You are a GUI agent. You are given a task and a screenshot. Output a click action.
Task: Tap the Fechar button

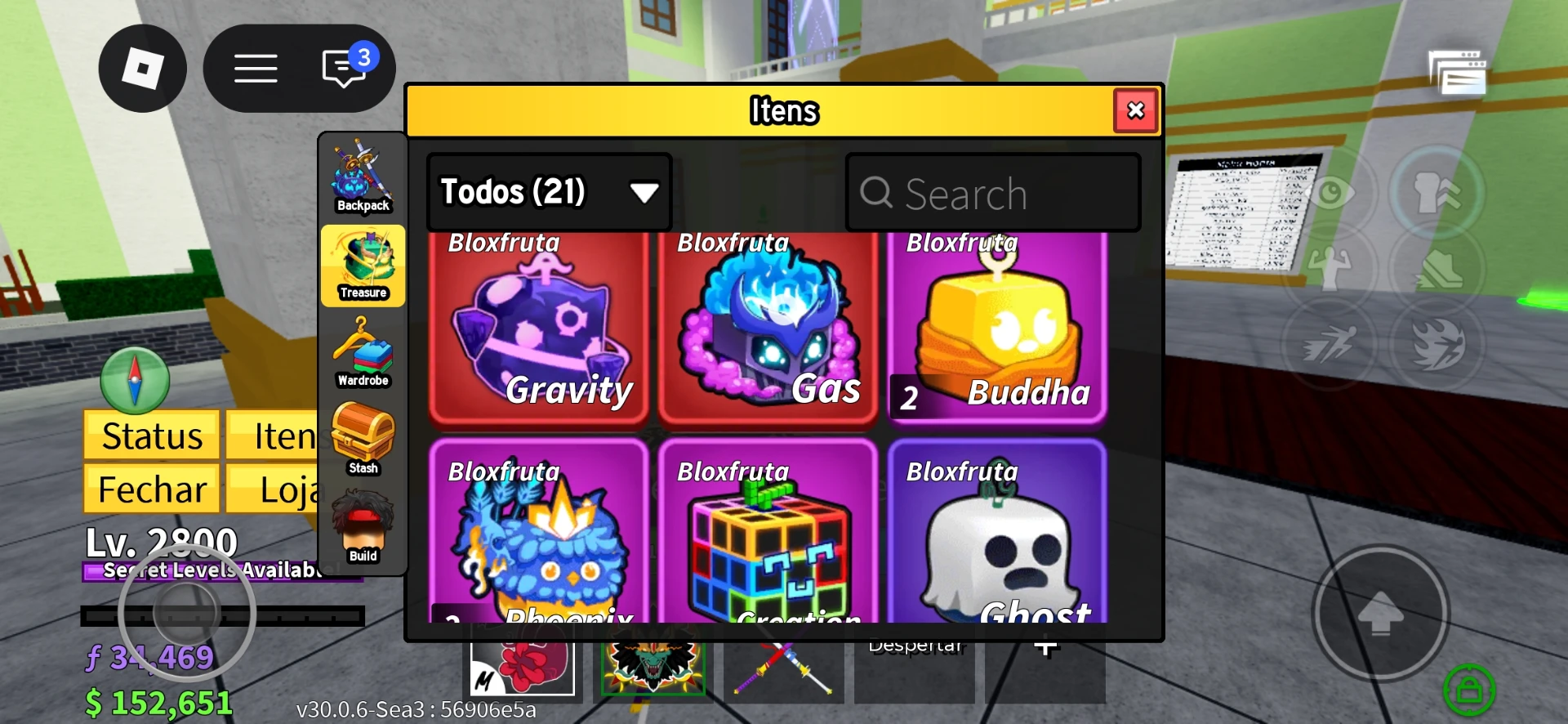click(152, 489)
